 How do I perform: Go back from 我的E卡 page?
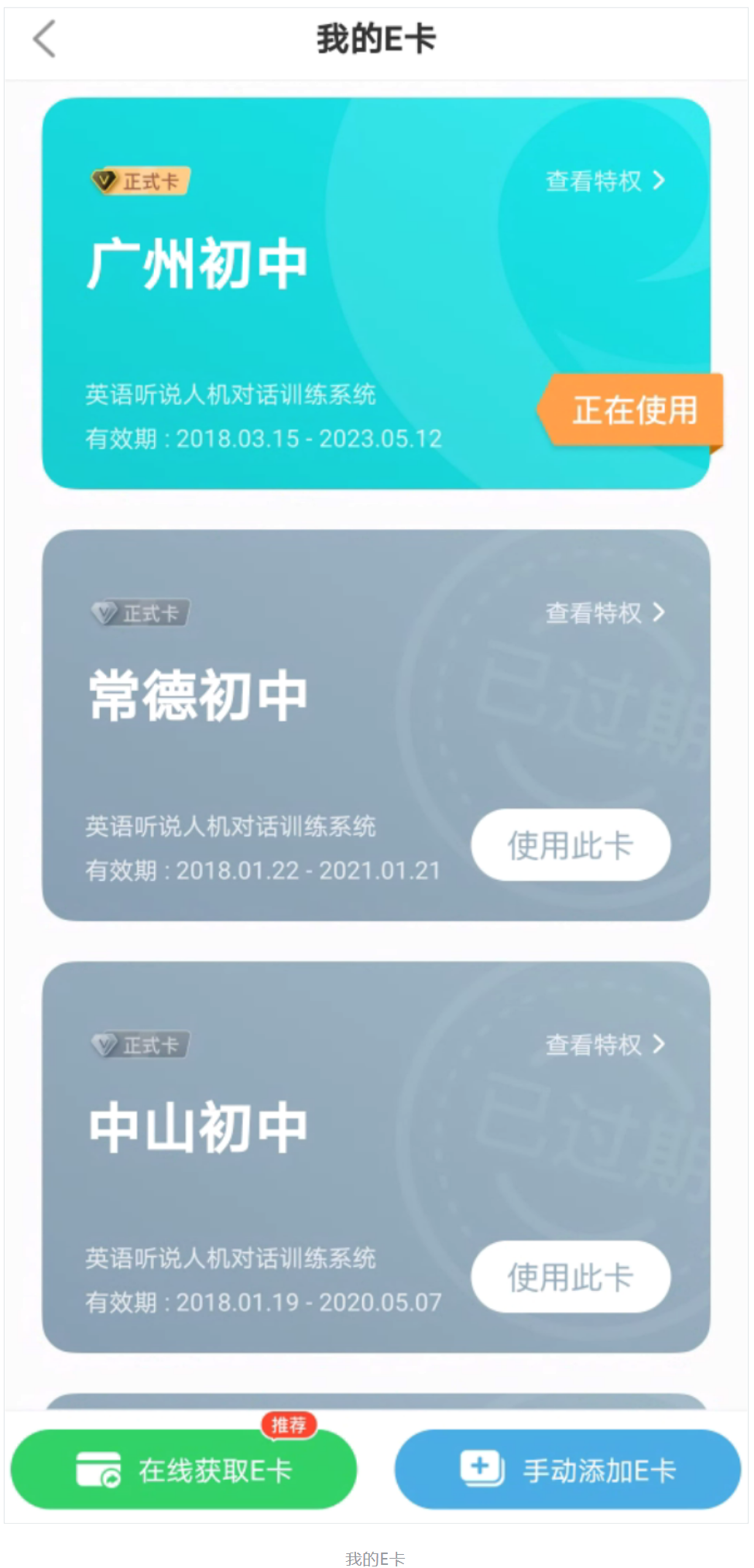pos(44,39)
